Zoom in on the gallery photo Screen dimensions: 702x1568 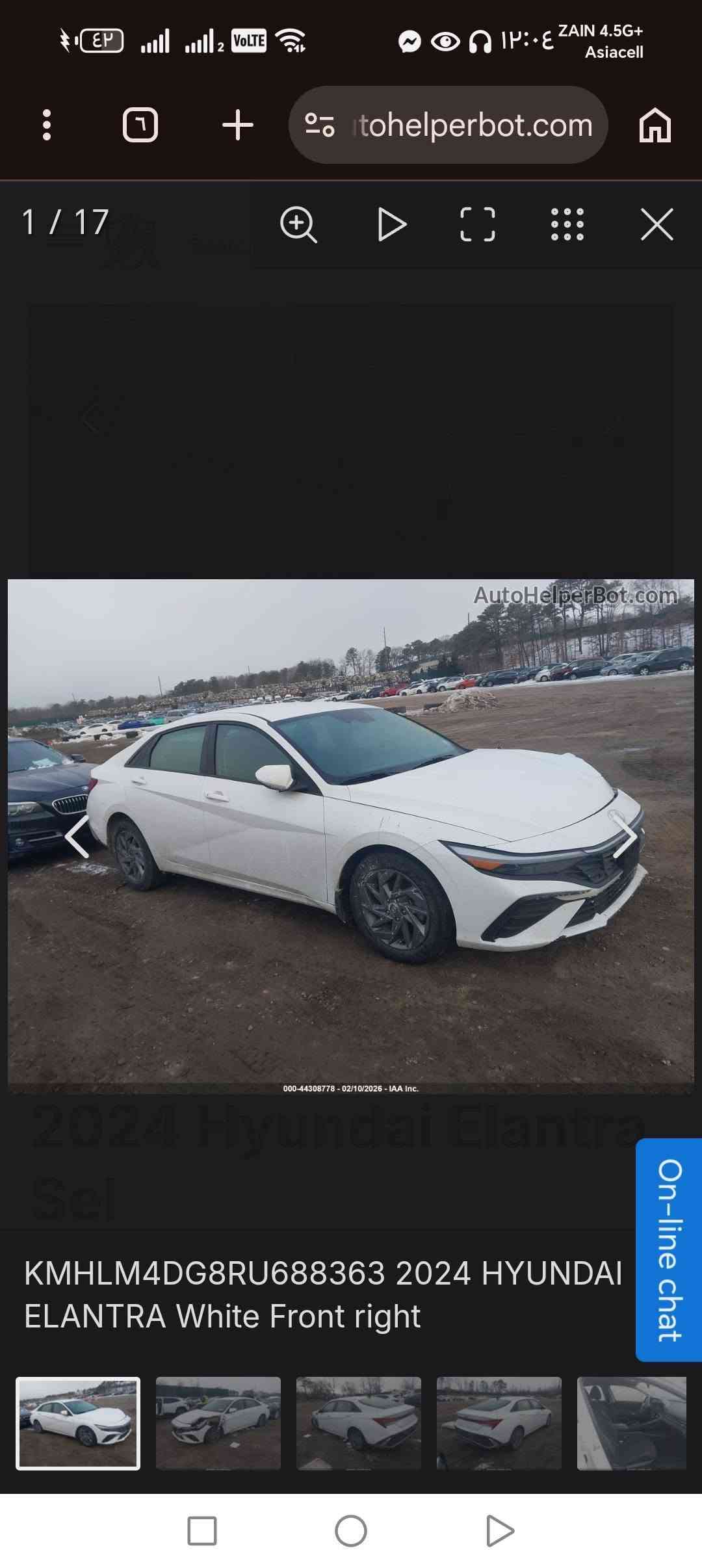click(298, 224)
